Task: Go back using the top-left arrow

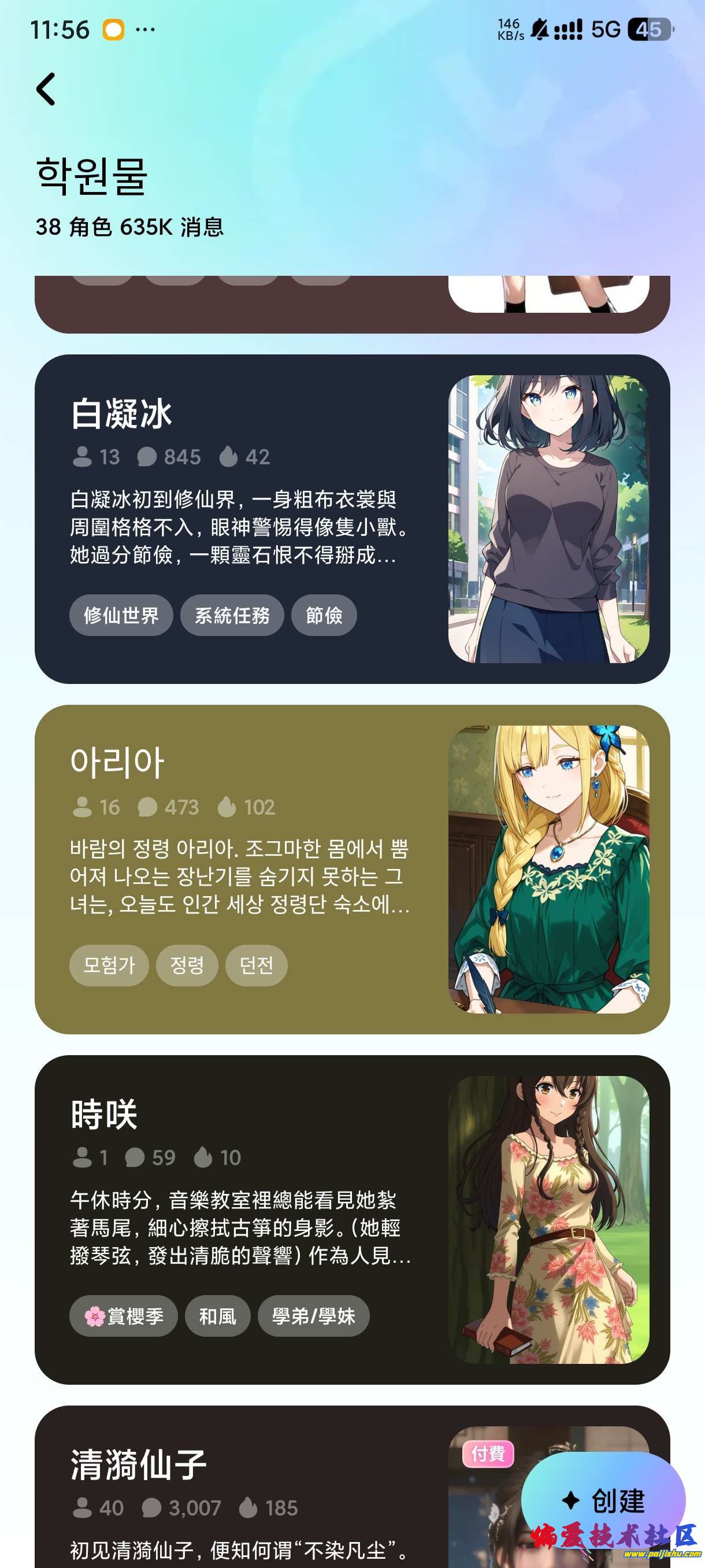Action: 46,90
